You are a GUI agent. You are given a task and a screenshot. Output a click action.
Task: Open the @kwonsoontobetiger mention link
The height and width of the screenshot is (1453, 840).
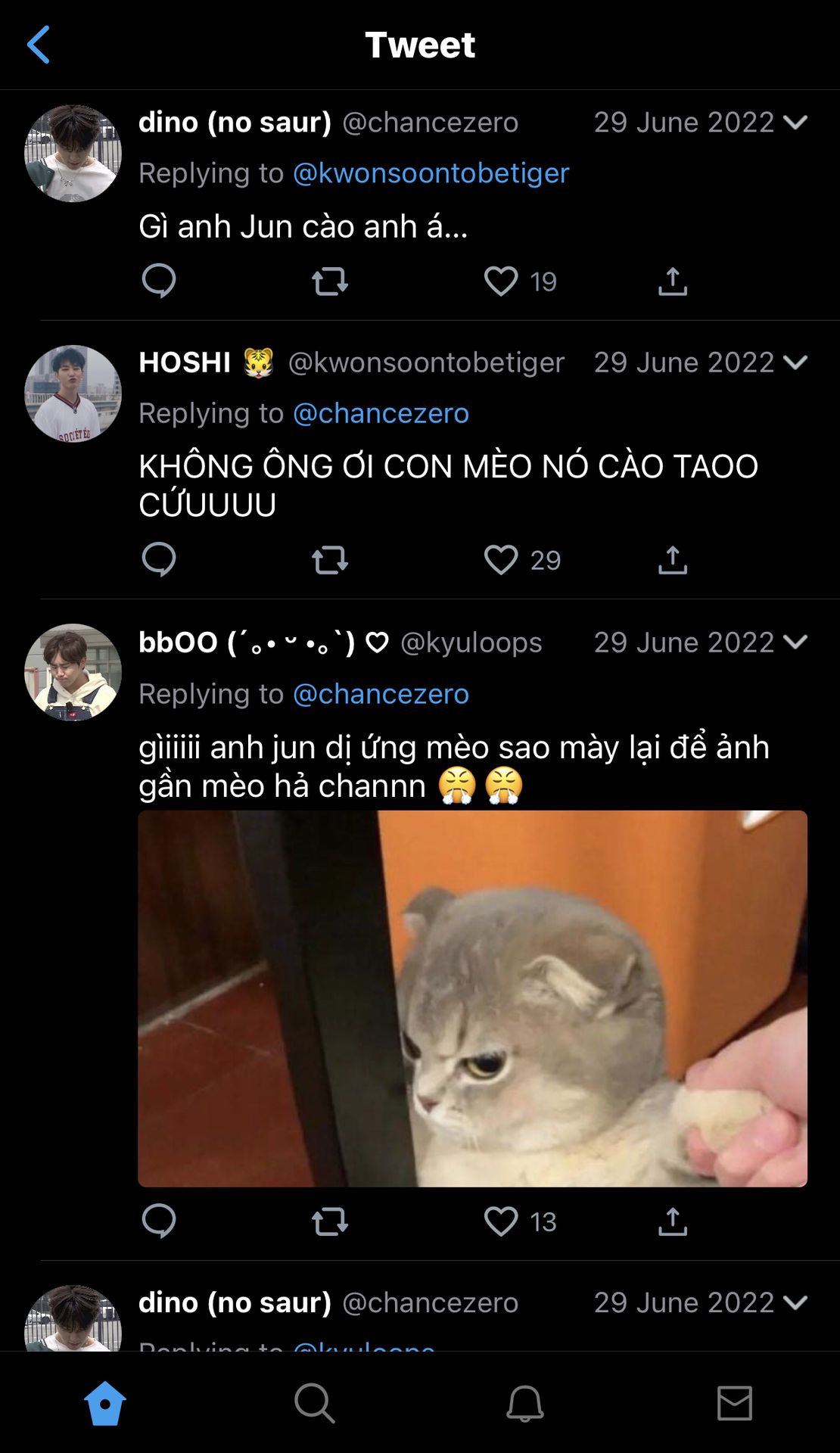[x=431, y=173]
